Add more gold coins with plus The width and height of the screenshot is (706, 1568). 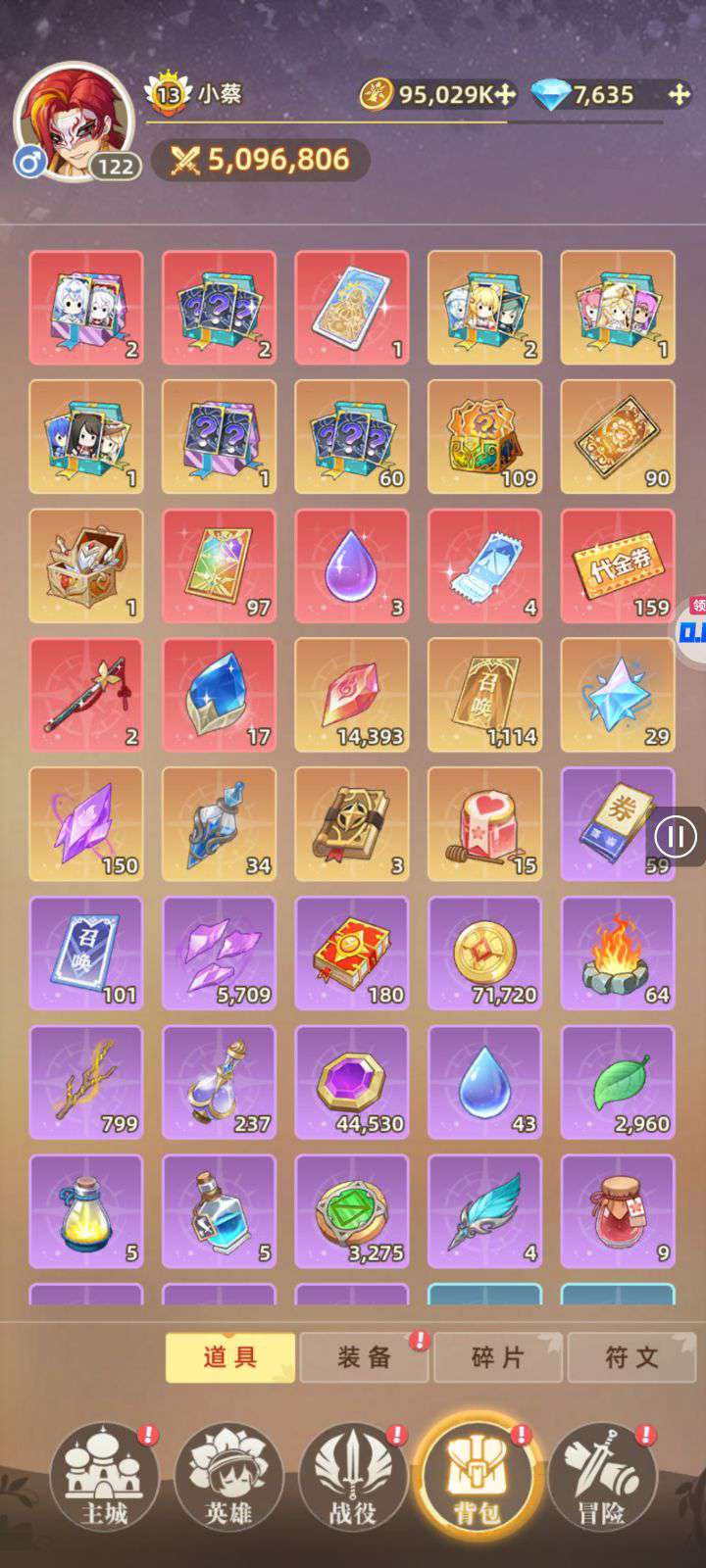click(504, 94)
